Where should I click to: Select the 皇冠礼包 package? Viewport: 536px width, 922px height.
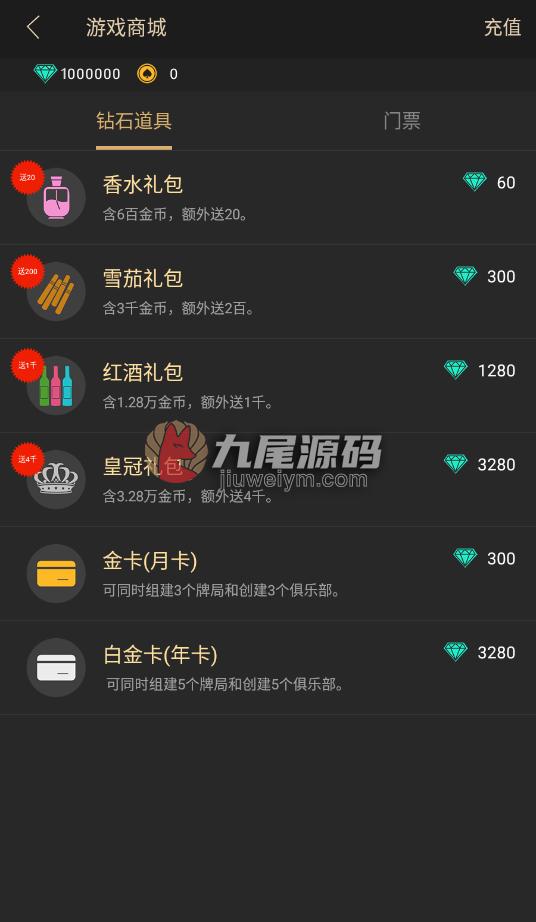(268, 480)
